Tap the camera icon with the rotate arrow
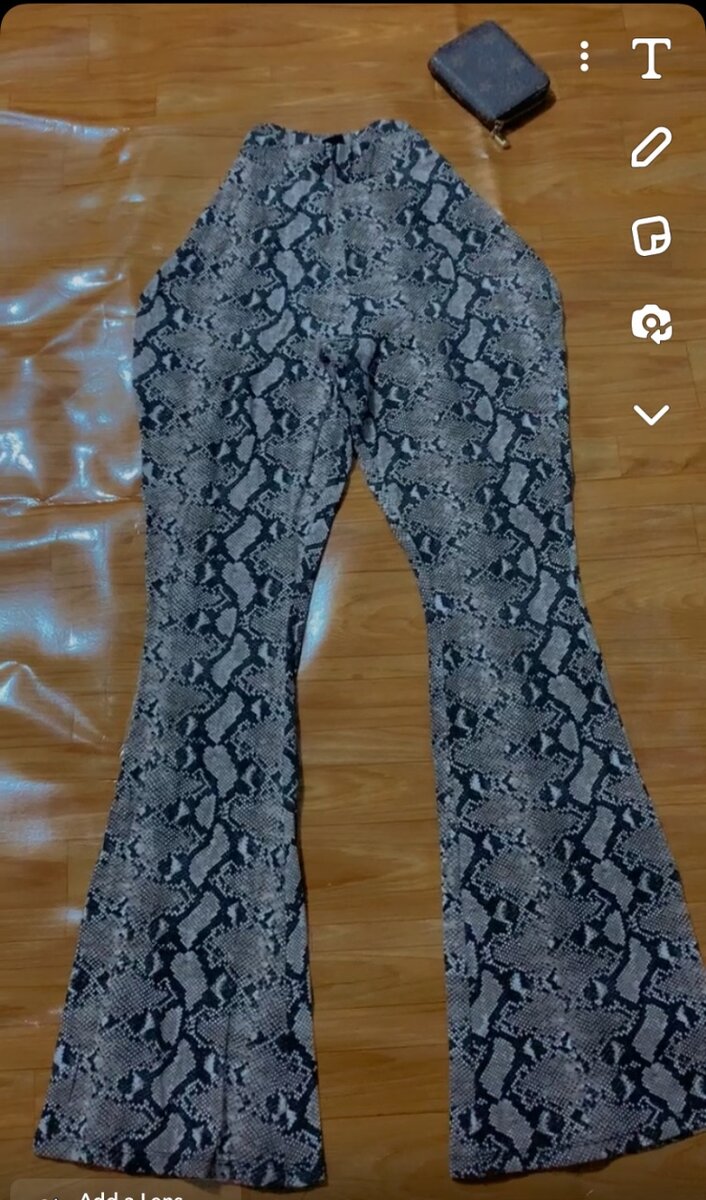Screen dimensions: 706x1200 click(651, 325)
